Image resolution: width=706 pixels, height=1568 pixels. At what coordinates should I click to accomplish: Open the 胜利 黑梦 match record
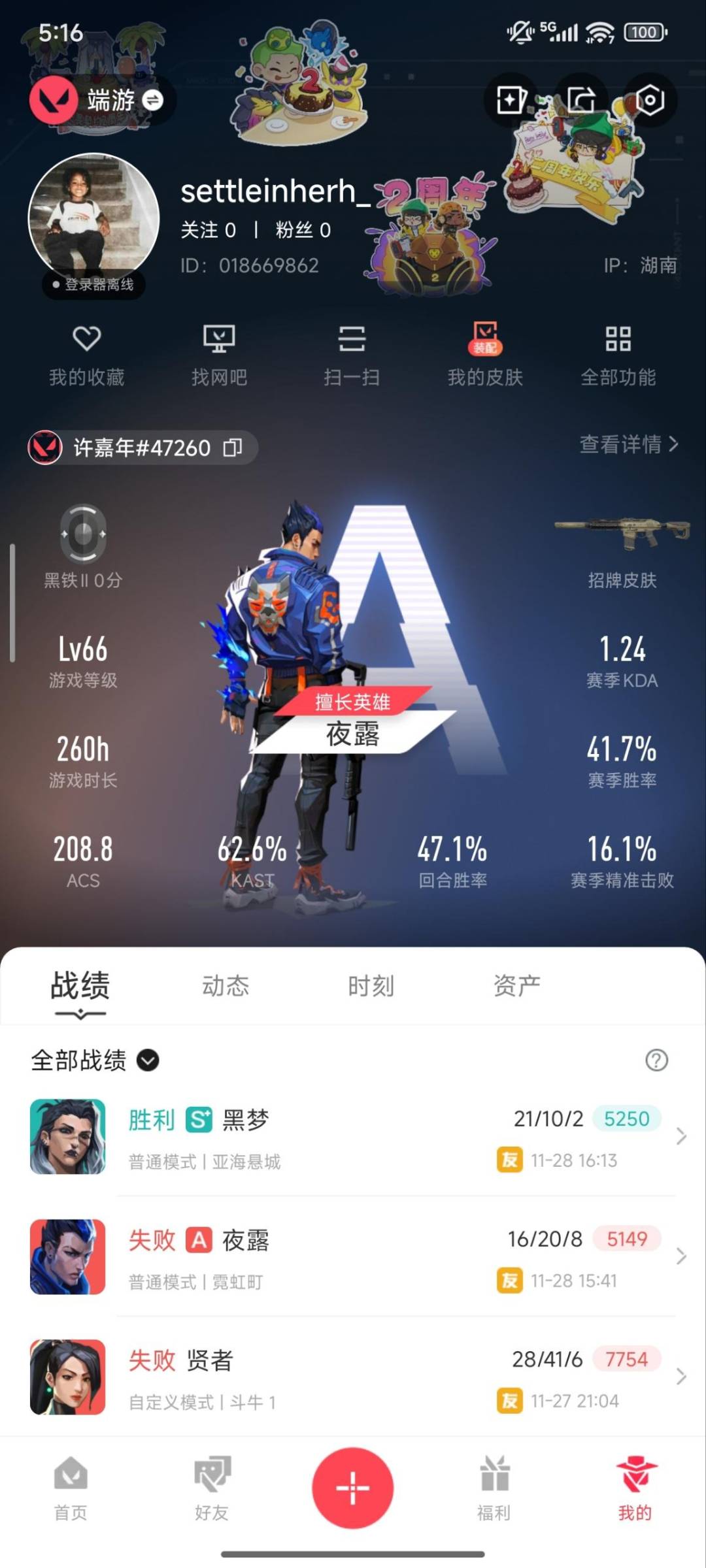[x=353, y=1137]
